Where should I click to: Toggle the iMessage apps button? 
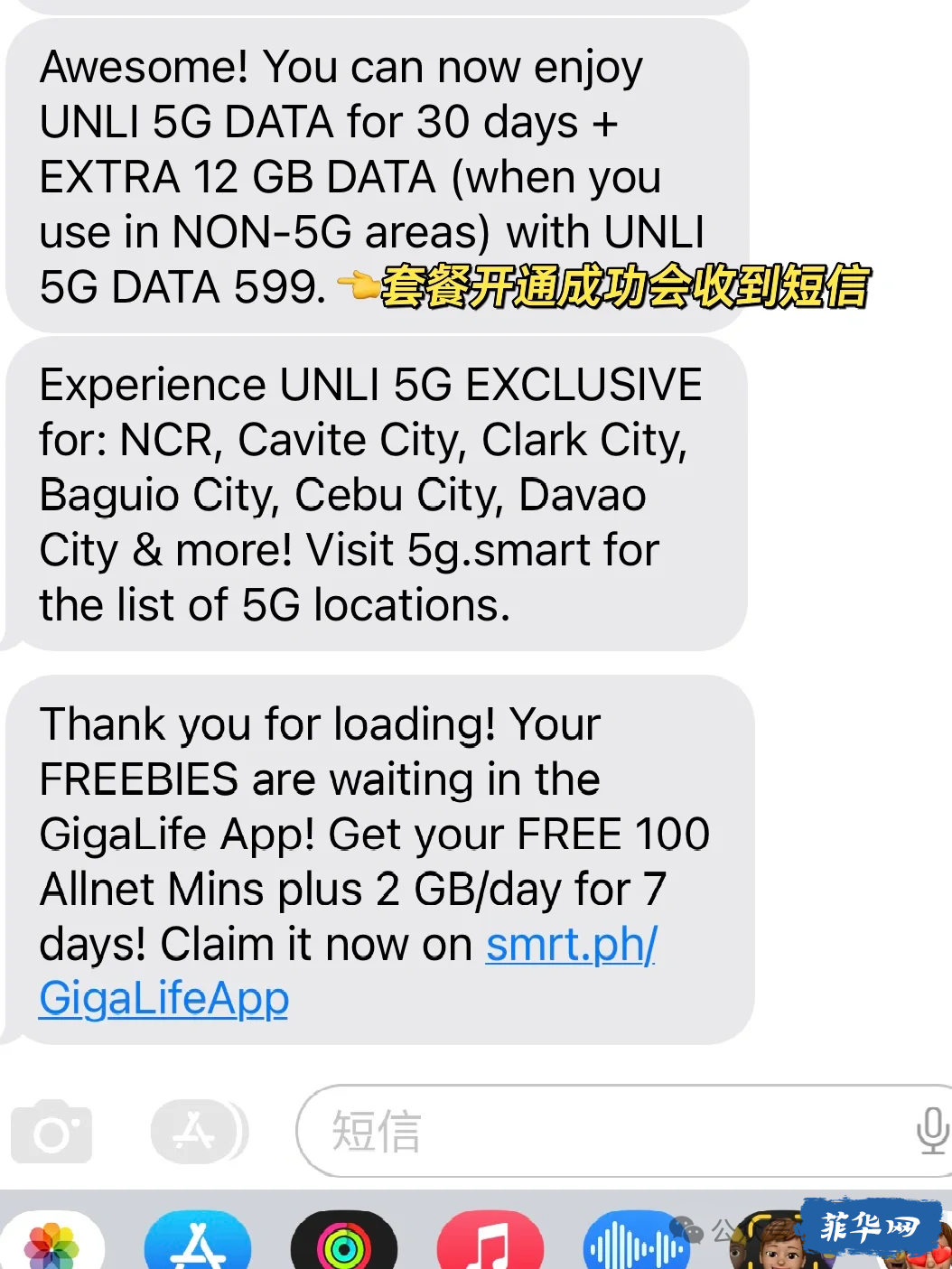point(198,1131)
